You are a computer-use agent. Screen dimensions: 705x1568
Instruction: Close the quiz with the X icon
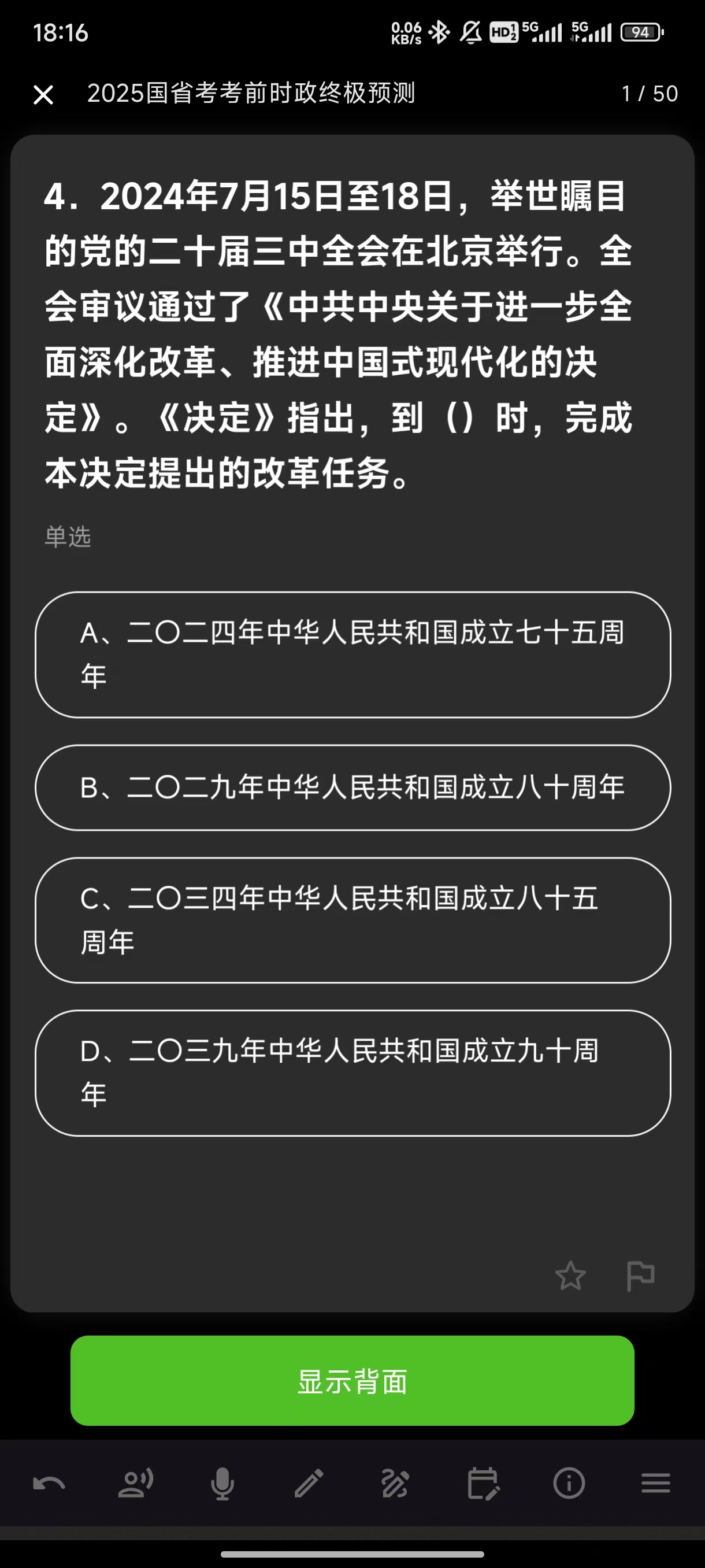pyautogui.click(x=43, y=94)
